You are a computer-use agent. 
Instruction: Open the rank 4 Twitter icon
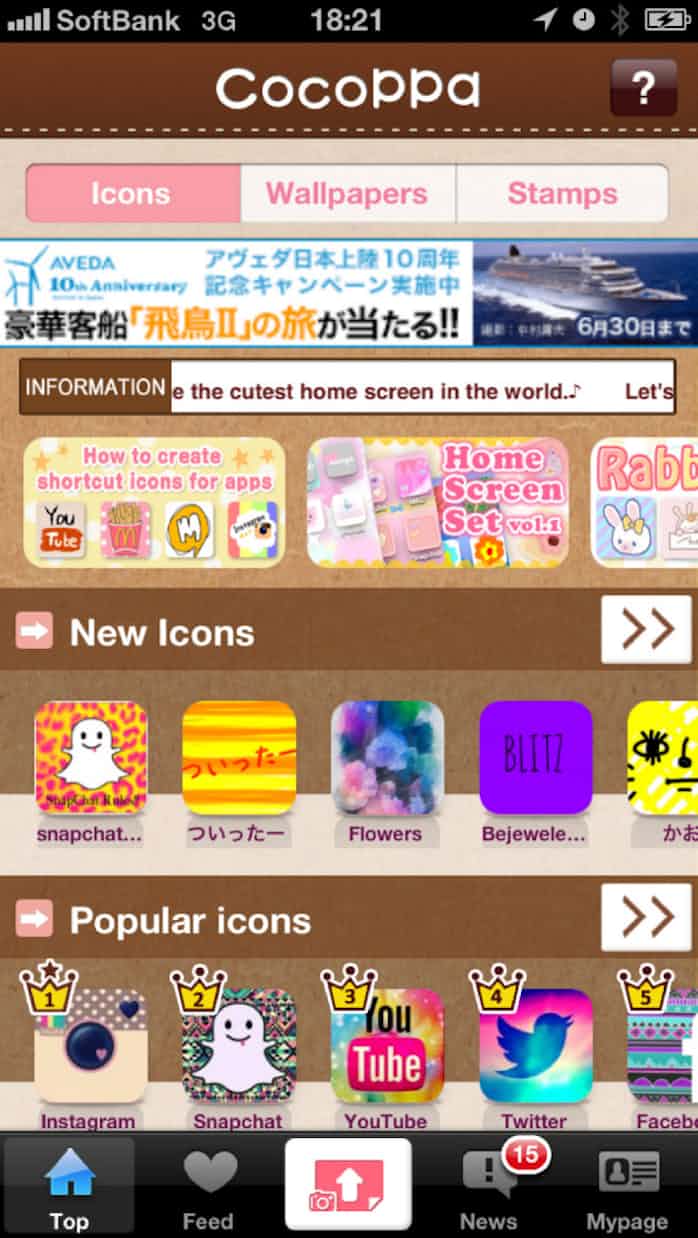tap(535, 1045)
